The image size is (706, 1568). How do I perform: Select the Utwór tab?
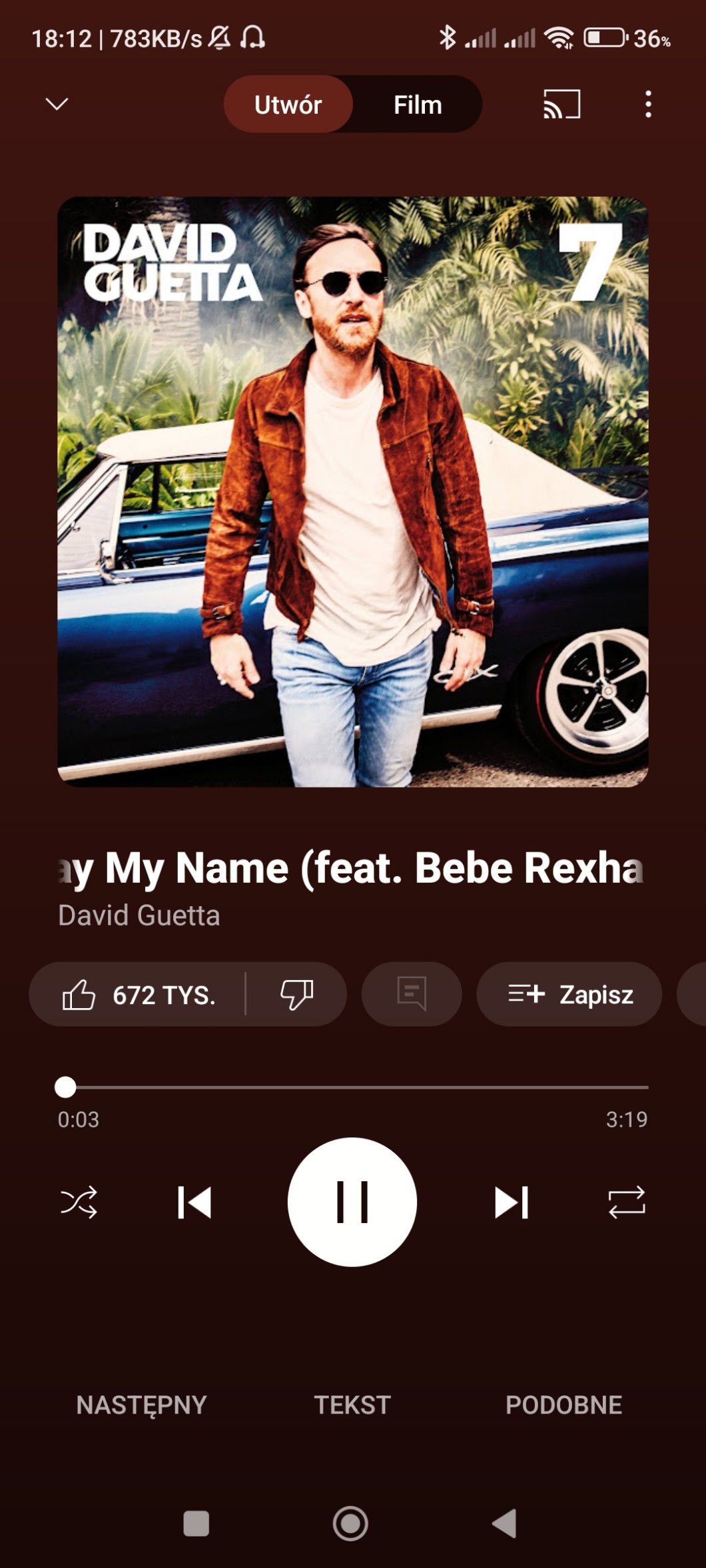click(288, 105)
